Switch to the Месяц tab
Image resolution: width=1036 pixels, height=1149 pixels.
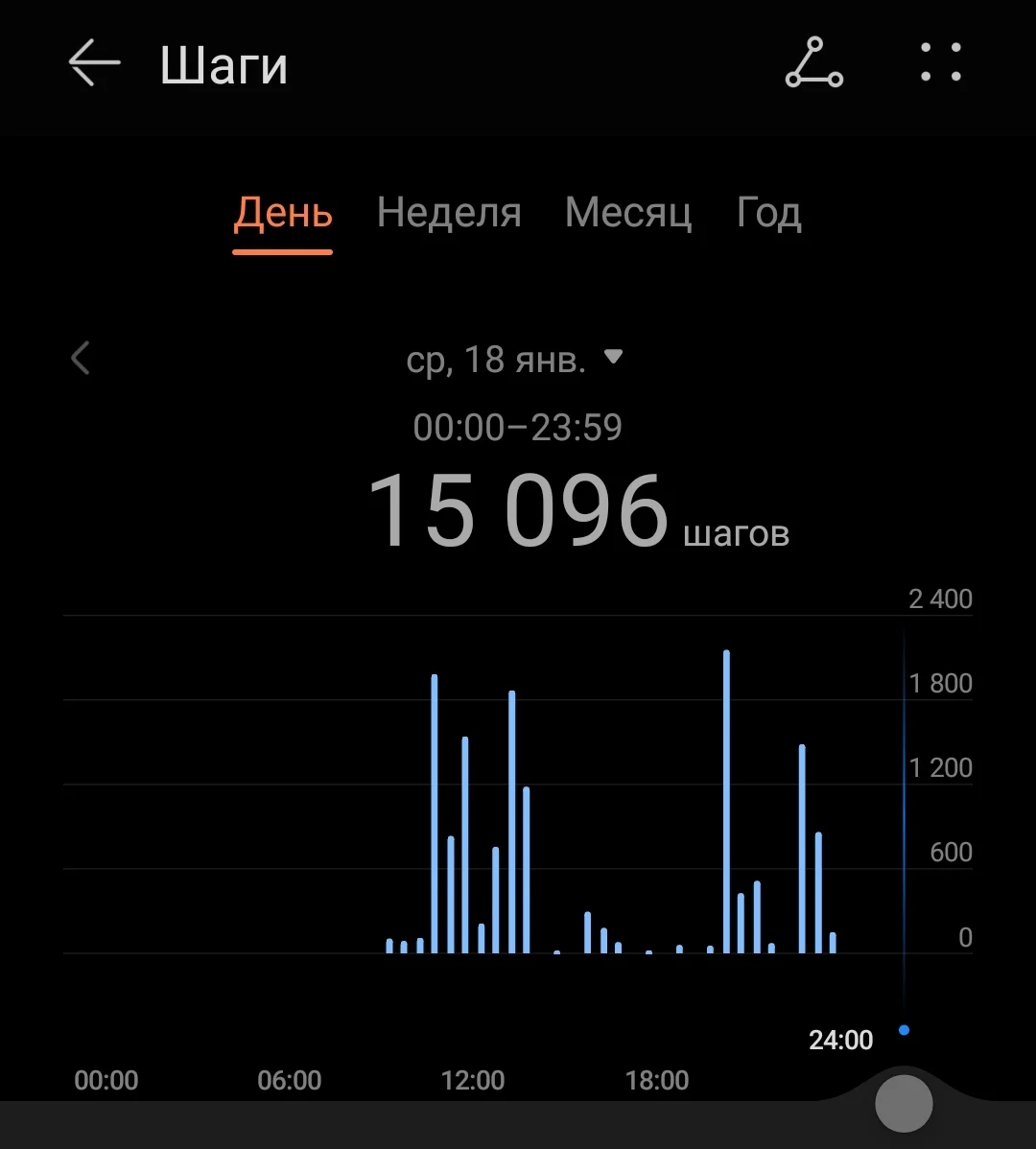(x=628, y=212)
